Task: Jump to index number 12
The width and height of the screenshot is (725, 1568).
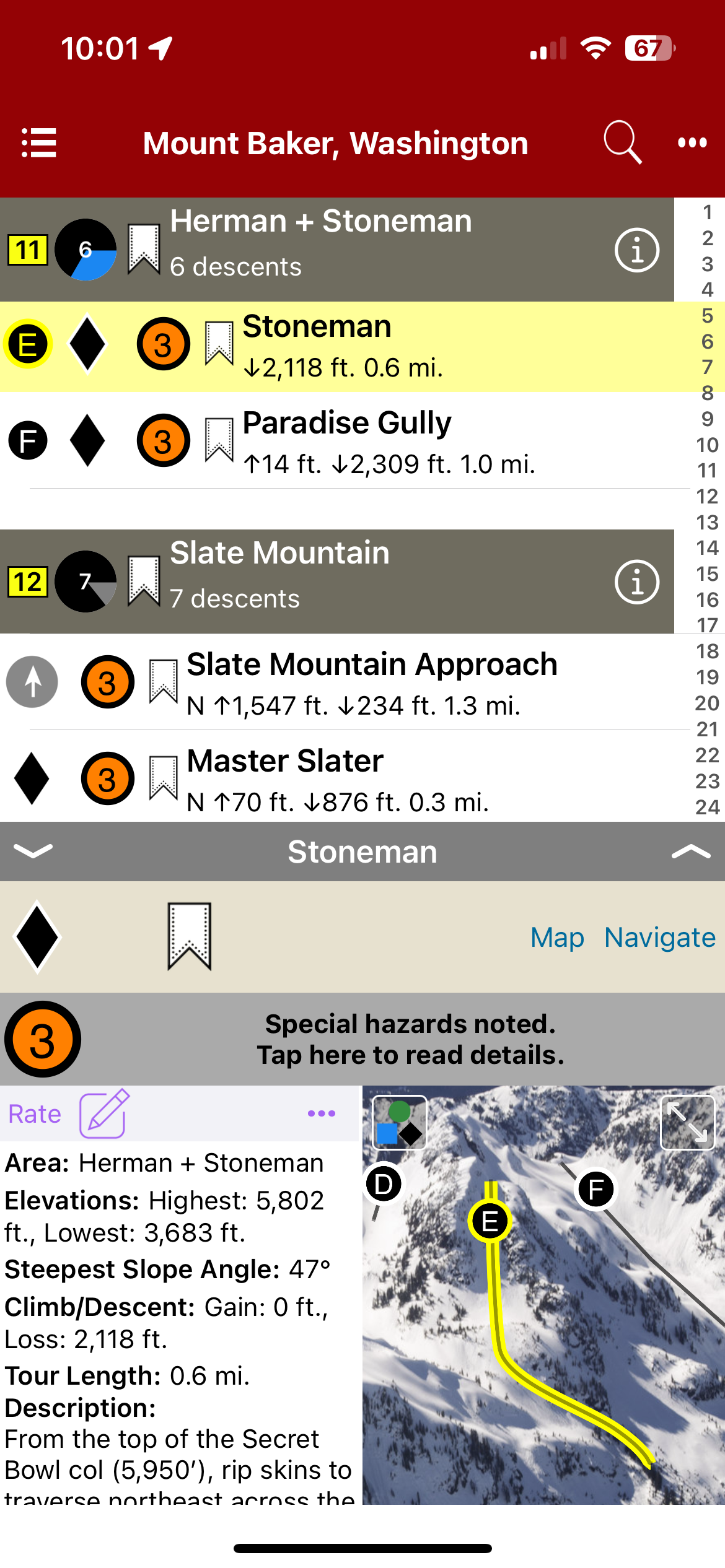Action: click(707, 496)
